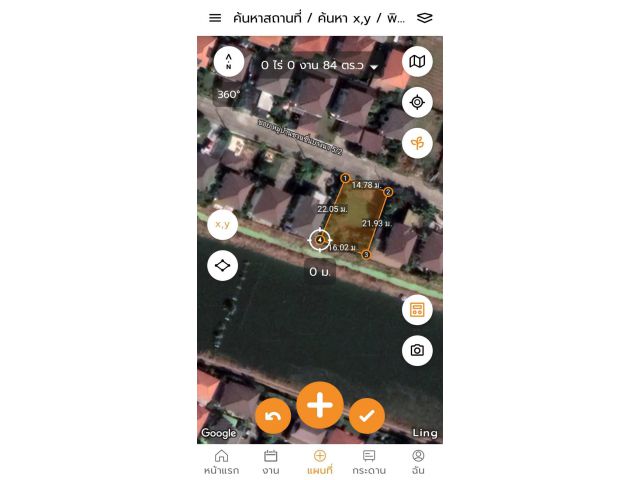Open the calculator button
The height and width of the screenshot is (480, 640).
tap(417, 310)
